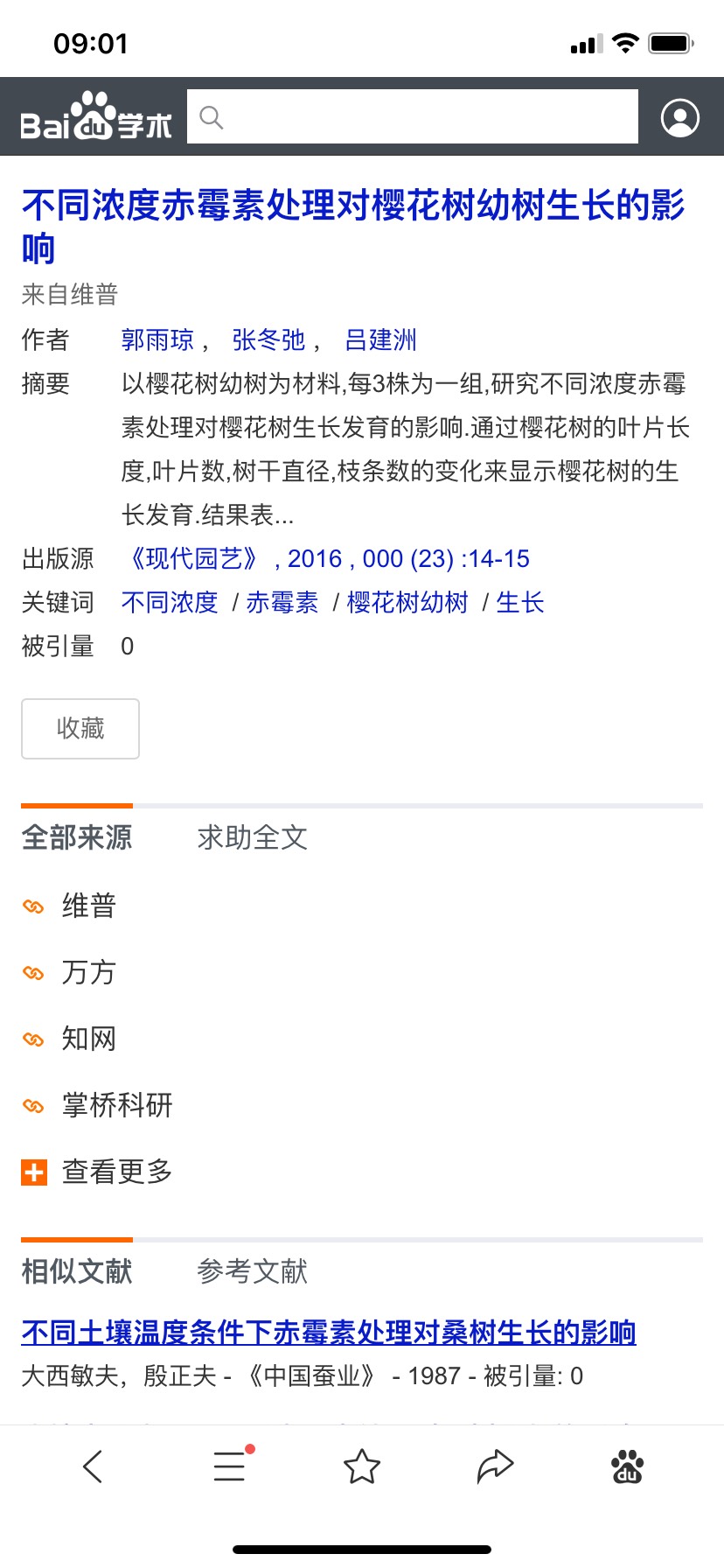Open author link 吕建洲
Screen dimensions: 724x1568
(x=380, y=339)
